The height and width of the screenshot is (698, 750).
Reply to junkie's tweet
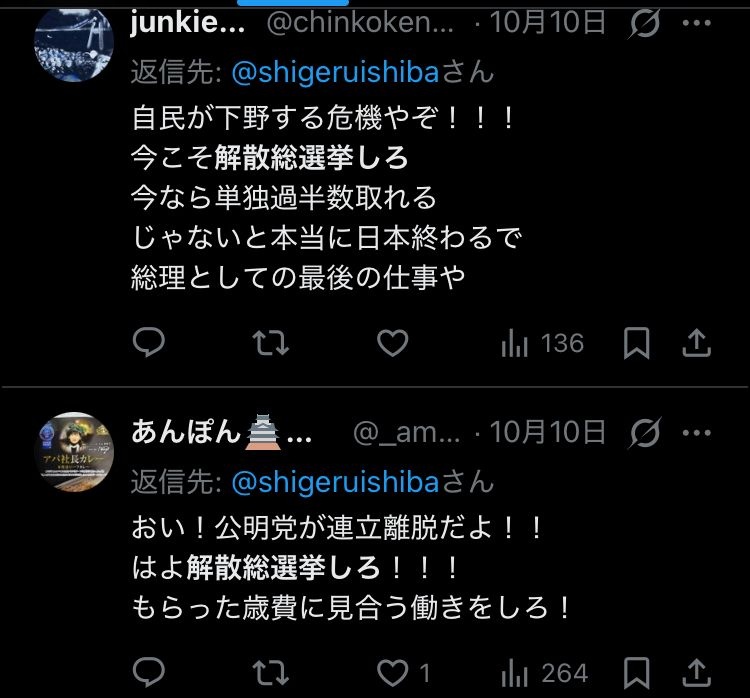point(148,343)
